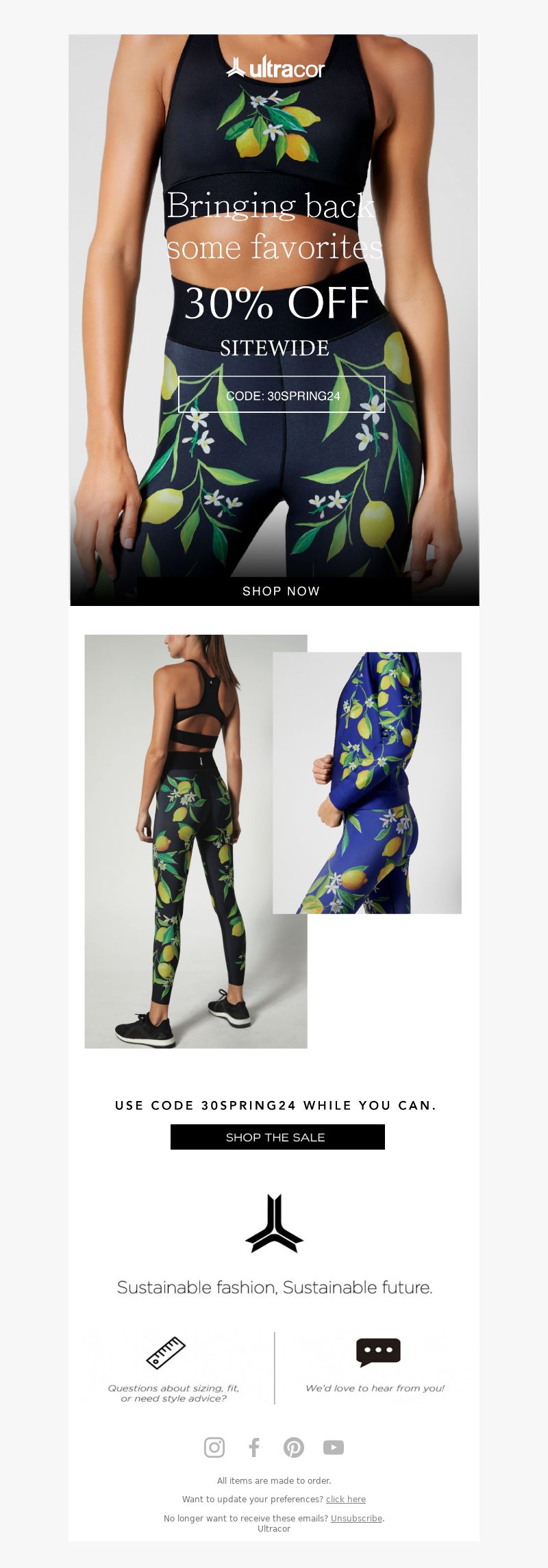Go to Ultracor's Pinterest profile
Screen dimensions: 548x1568
[294, 1447]
